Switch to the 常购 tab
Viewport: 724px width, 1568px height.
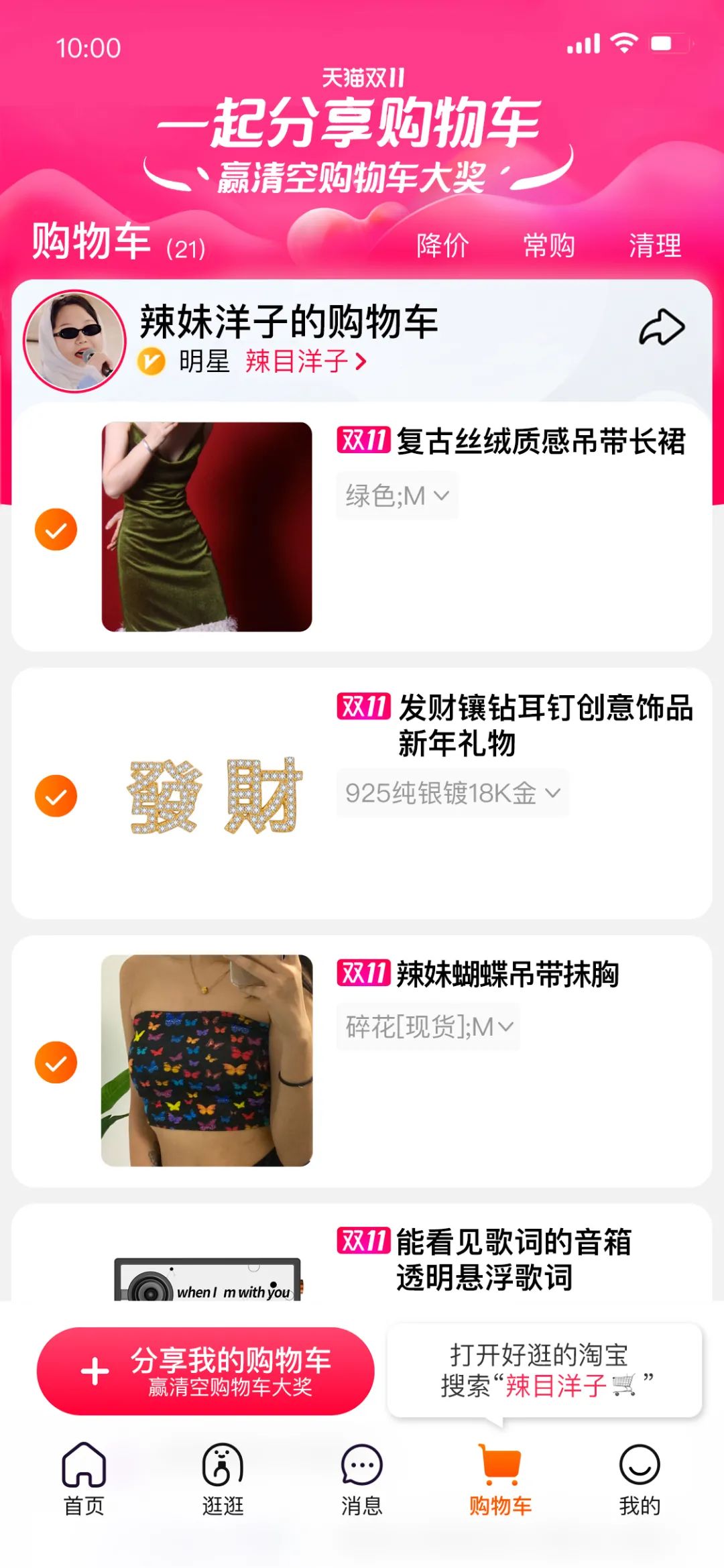pos(550,247)
